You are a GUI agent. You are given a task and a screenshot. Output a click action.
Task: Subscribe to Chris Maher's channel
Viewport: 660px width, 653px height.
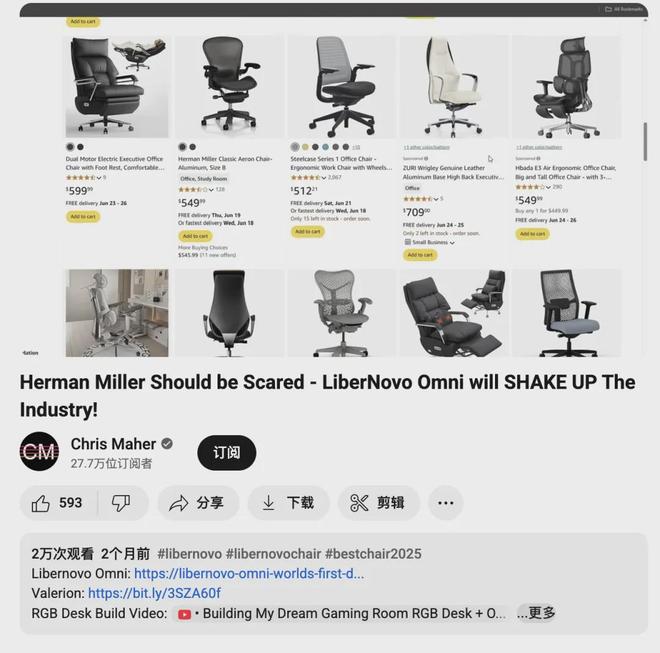226,453
